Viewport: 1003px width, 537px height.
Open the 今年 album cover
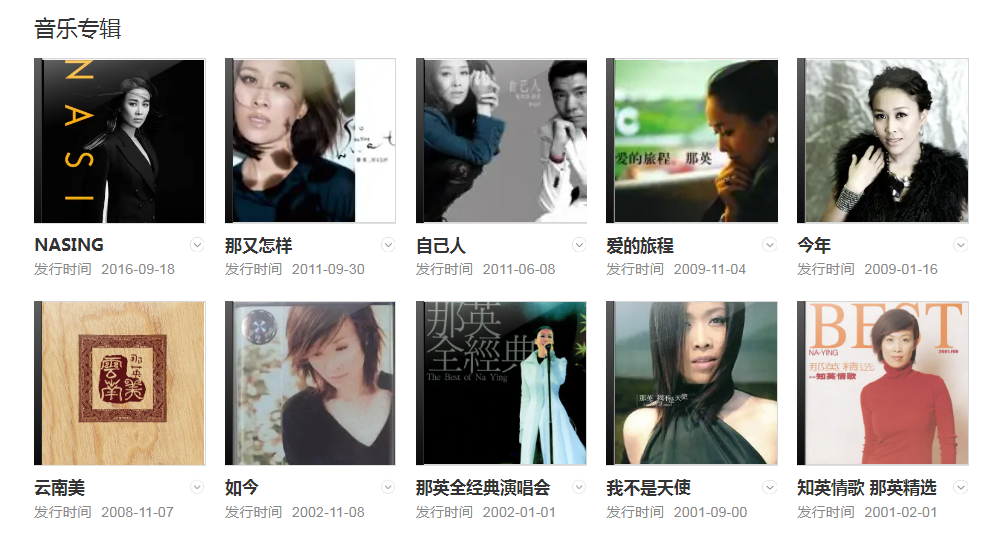click(883, 140)
